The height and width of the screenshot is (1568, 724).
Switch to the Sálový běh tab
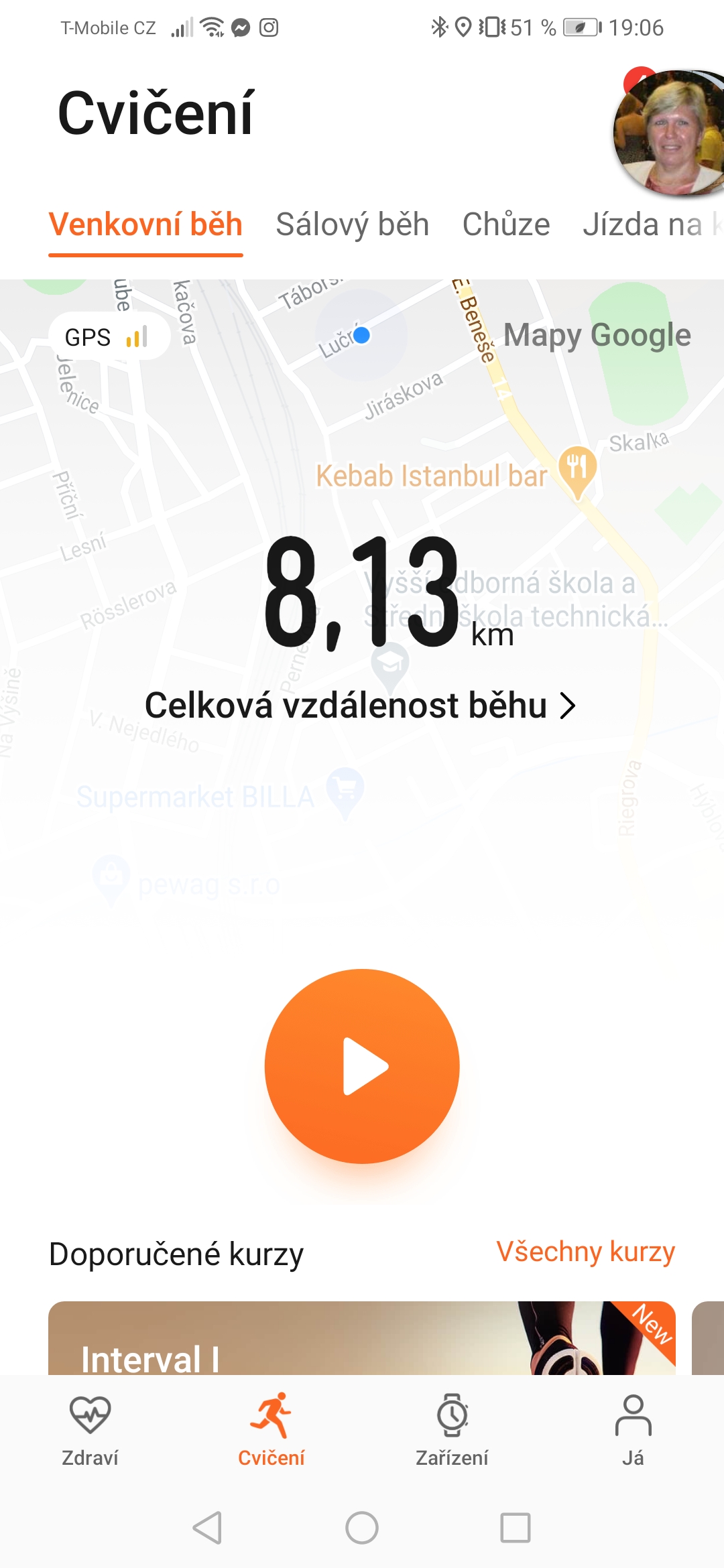pos(353,224)
